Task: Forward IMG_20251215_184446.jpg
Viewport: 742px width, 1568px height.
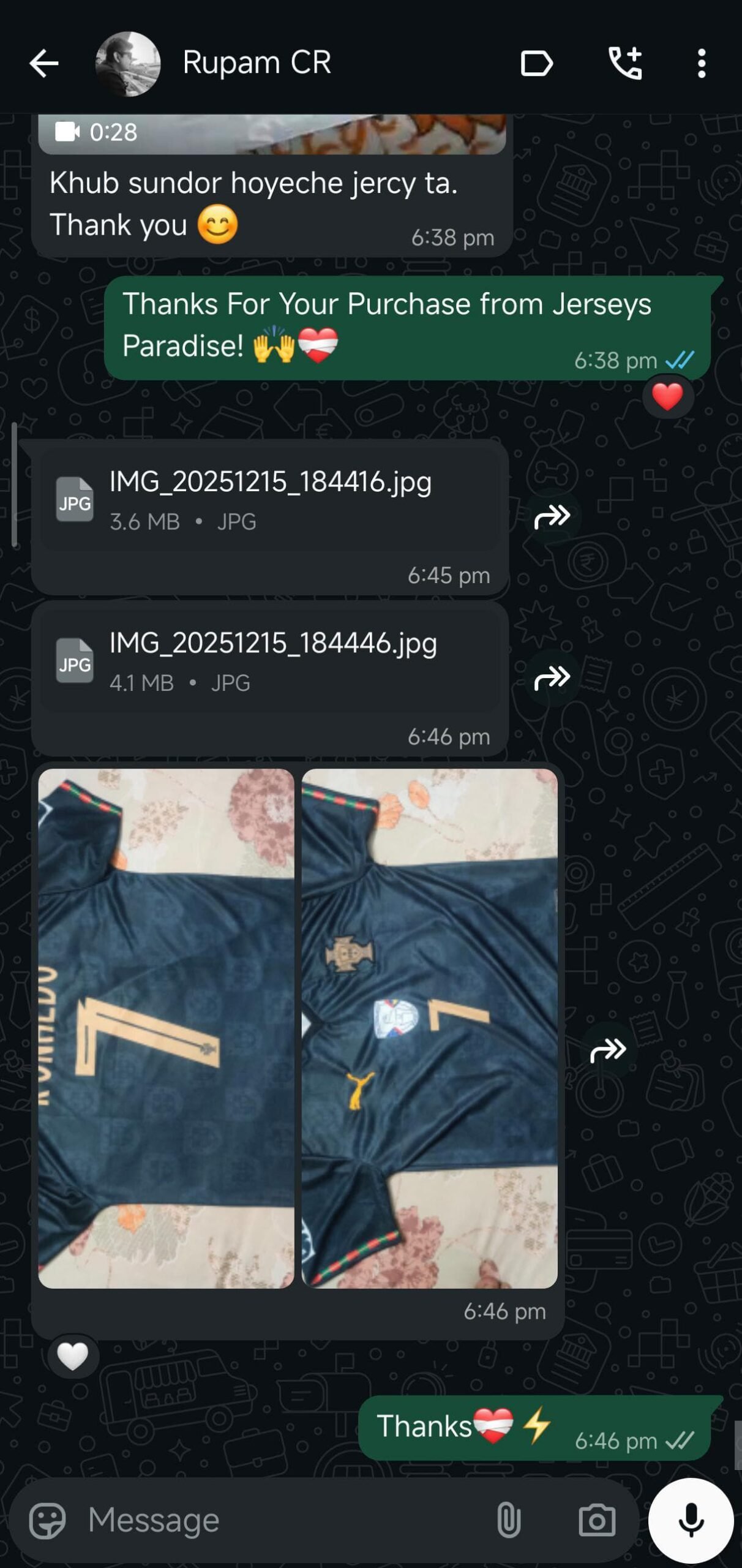Action: point(552,677)
